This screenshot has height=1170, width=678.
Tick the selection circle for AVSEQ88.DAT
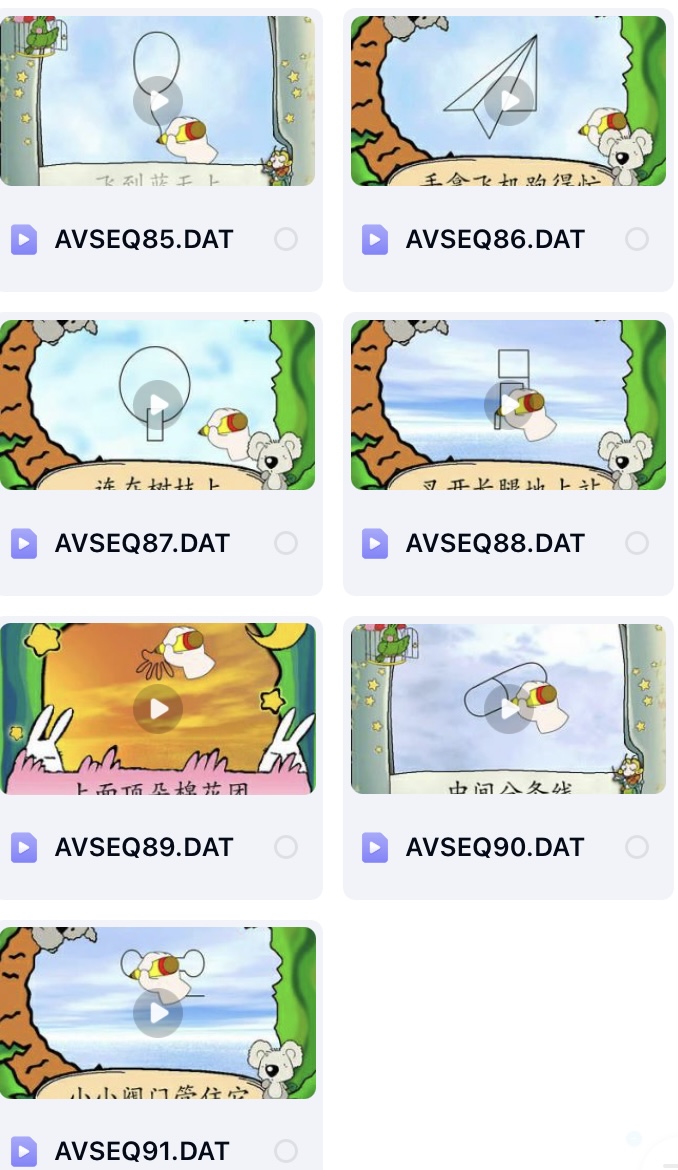tap(637, 543)
